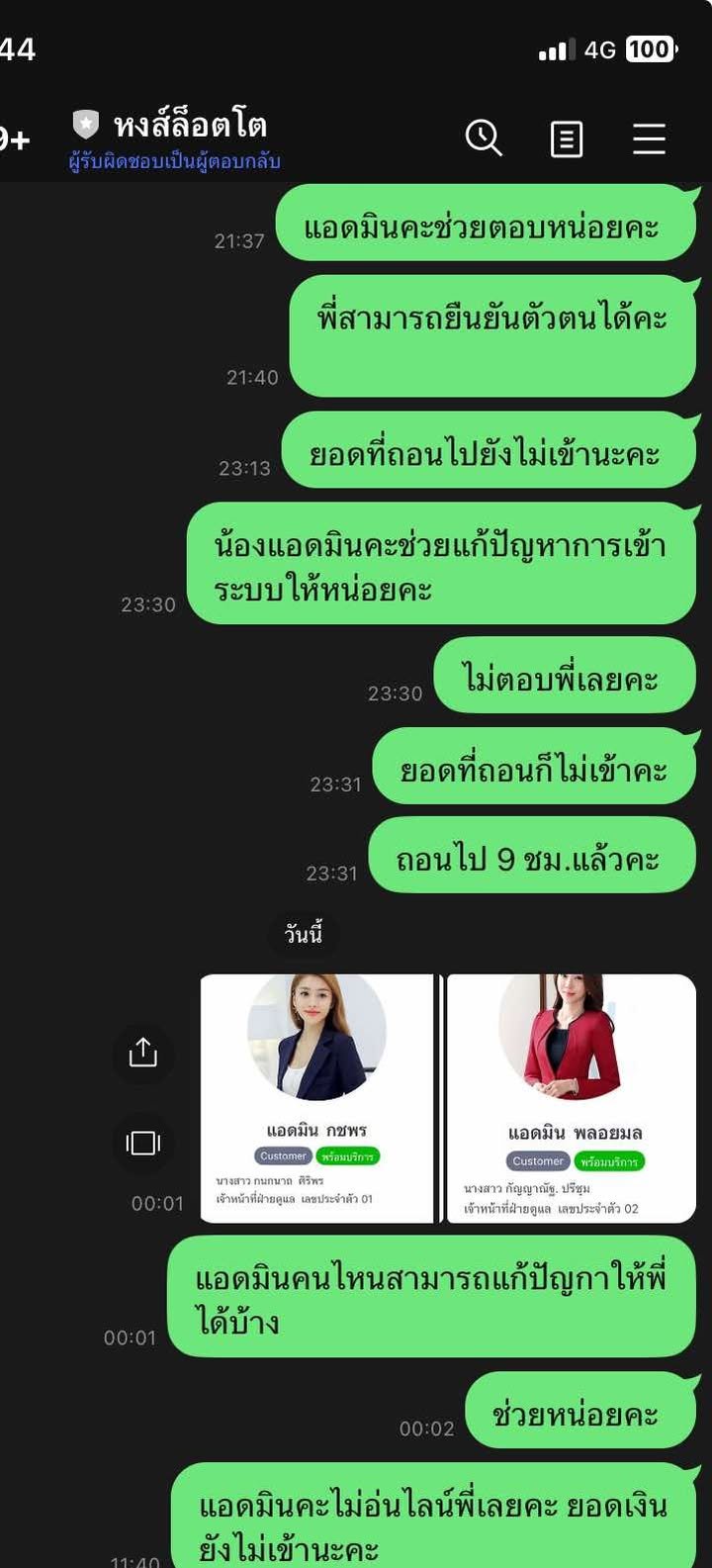Open the chat search icon
712x1568 pixels.
coord(484,138)
